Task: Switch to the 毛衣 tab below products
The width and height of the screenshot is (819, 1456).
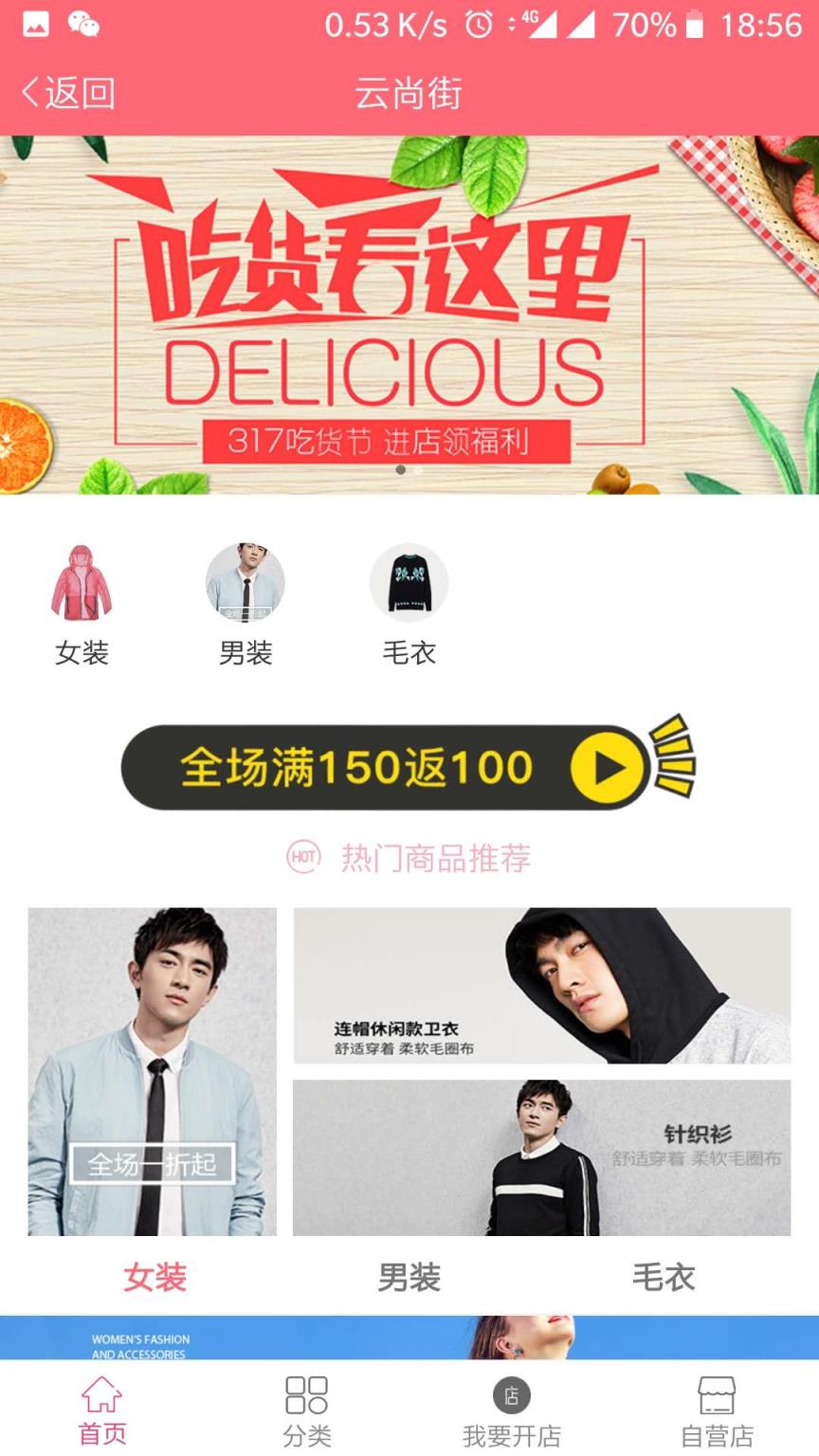Action: point(662,1279)
